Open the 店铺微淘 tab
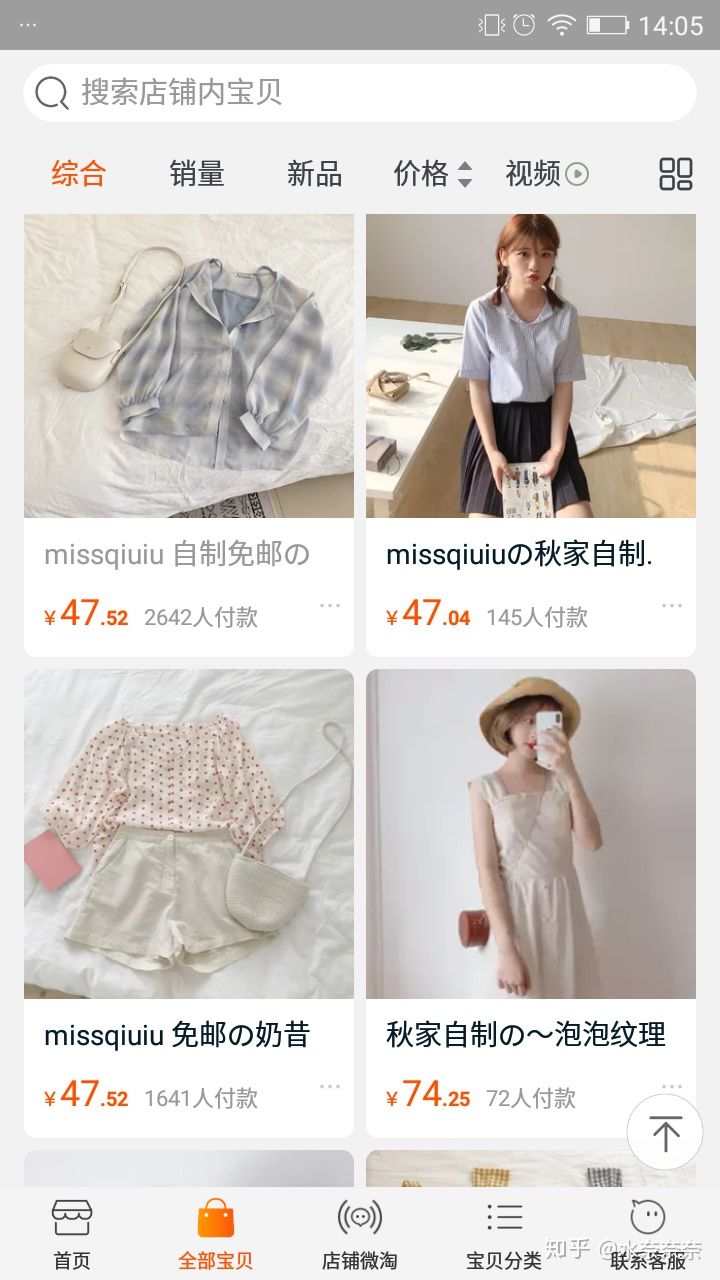The height and width of the screenshot is (1280, 720). pyautogui.click(x=360, y=1234)
